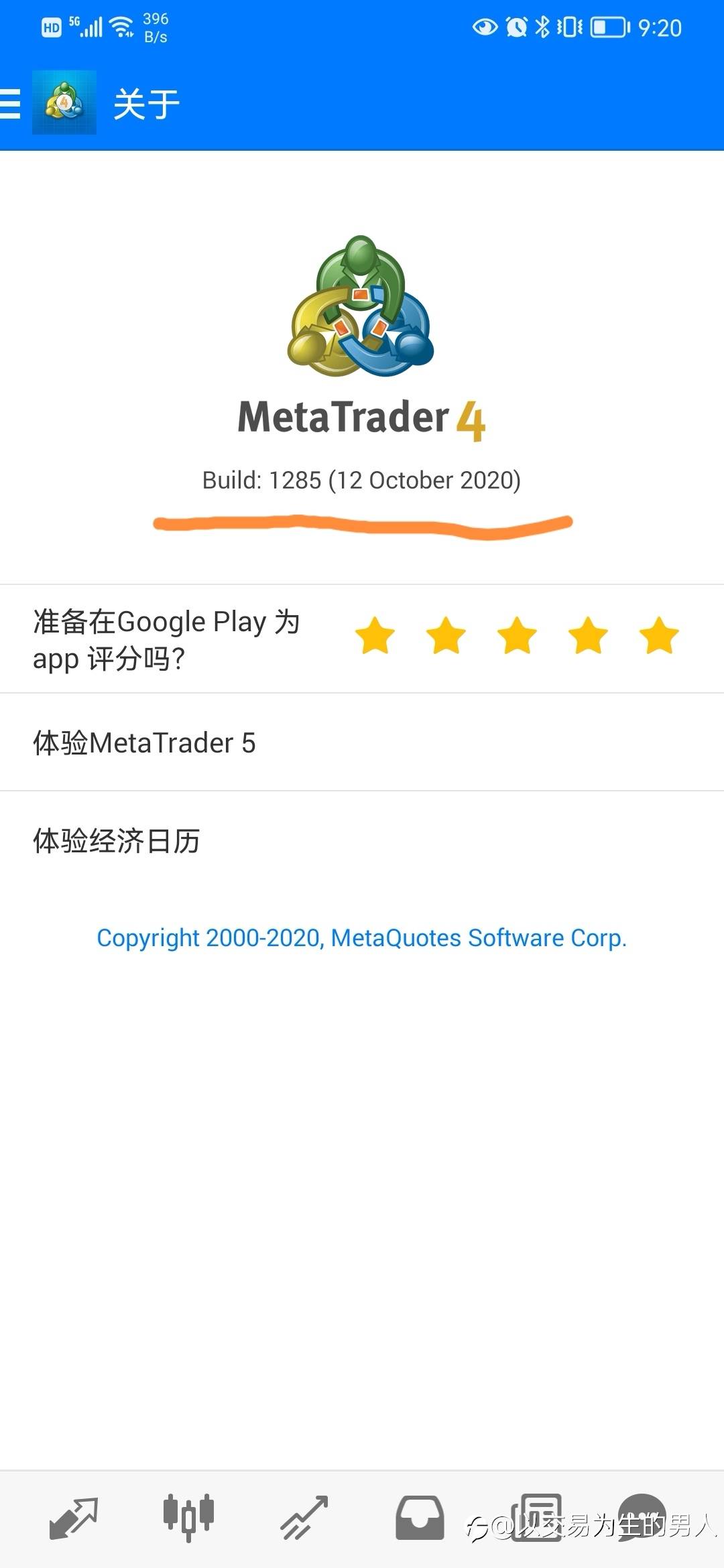Switch to the chat messages tab
The image size is (724, 1568).
(x=642, y=1516)
